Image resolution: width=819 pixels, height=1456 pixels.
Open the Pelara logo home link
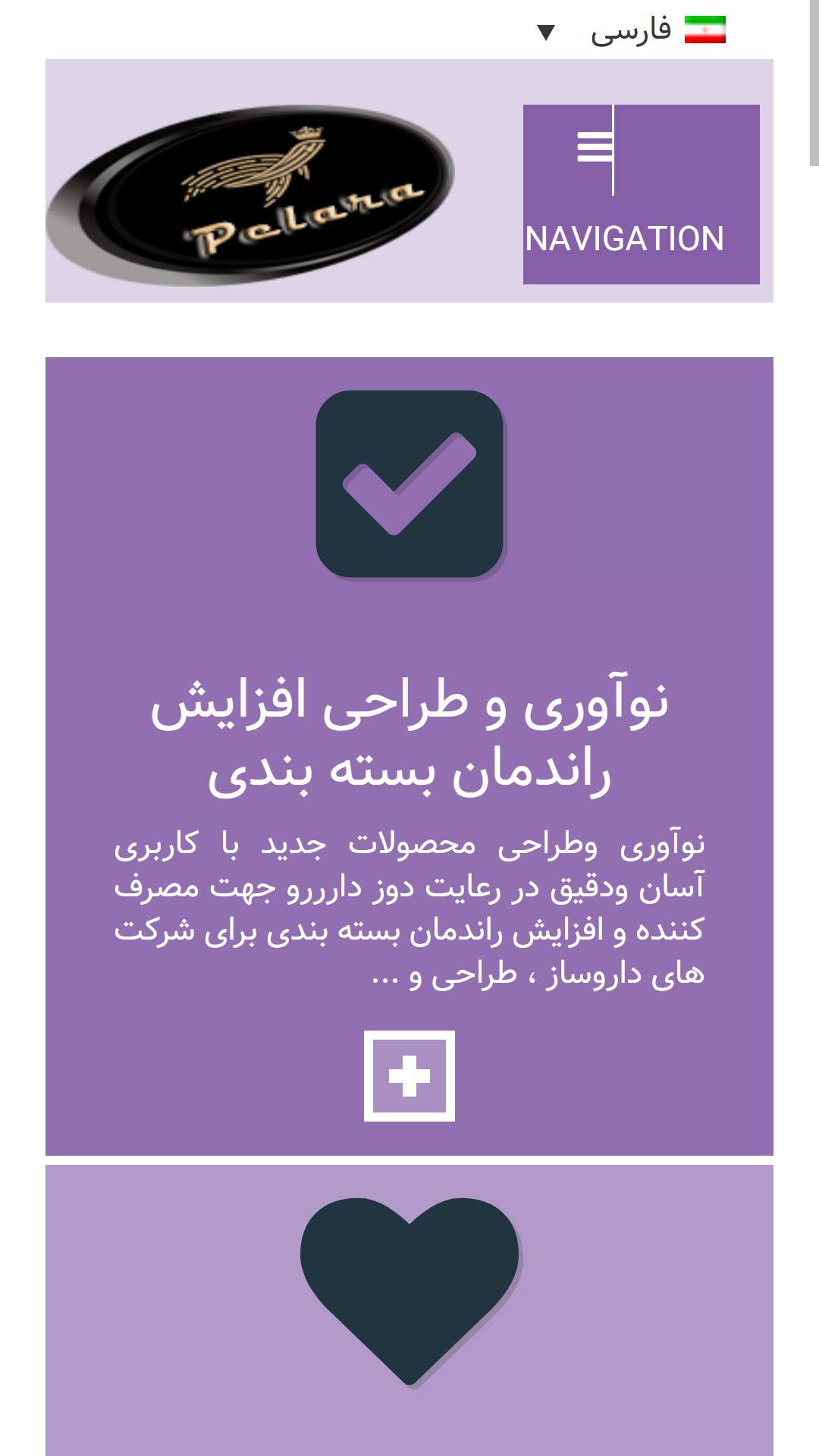[251, 195]
